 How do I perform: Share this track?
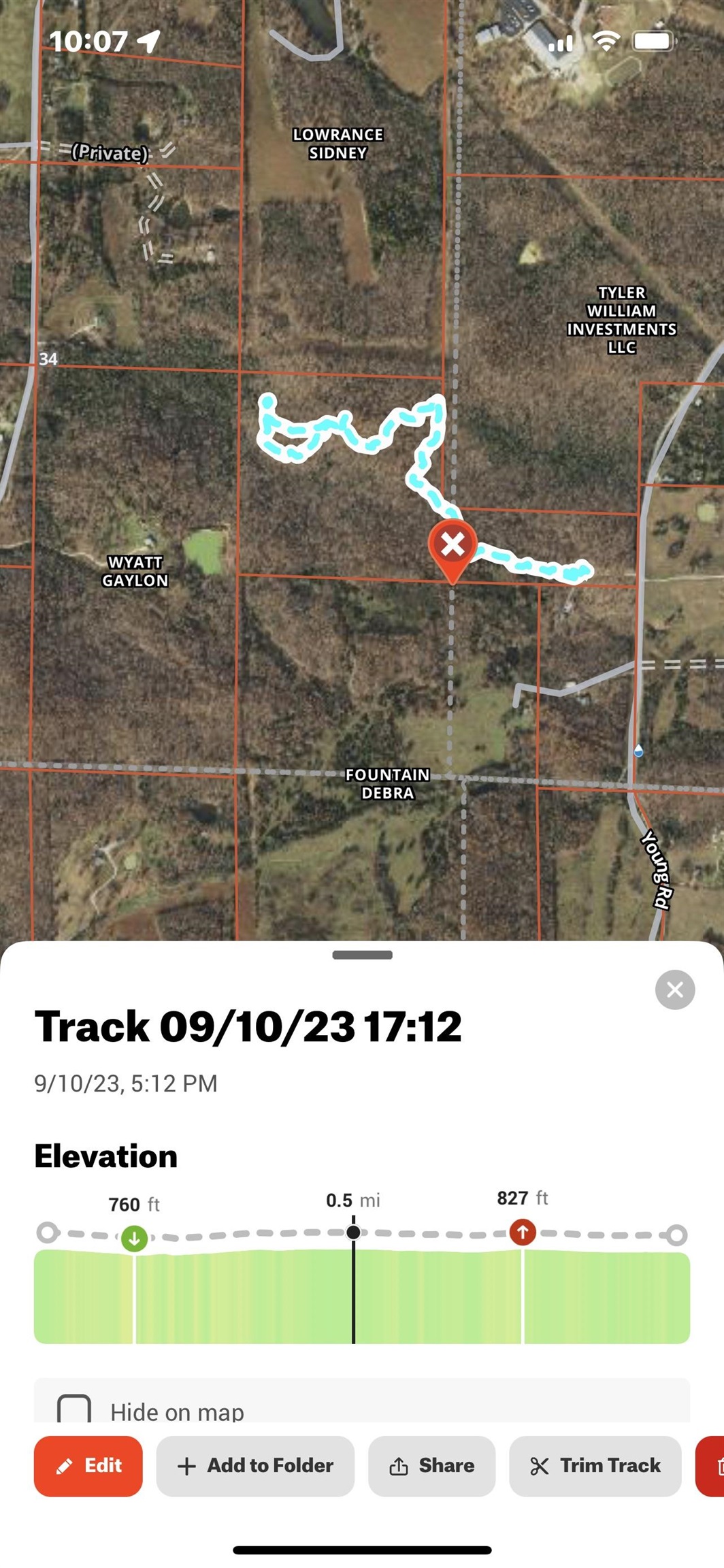pos(431,1465)
